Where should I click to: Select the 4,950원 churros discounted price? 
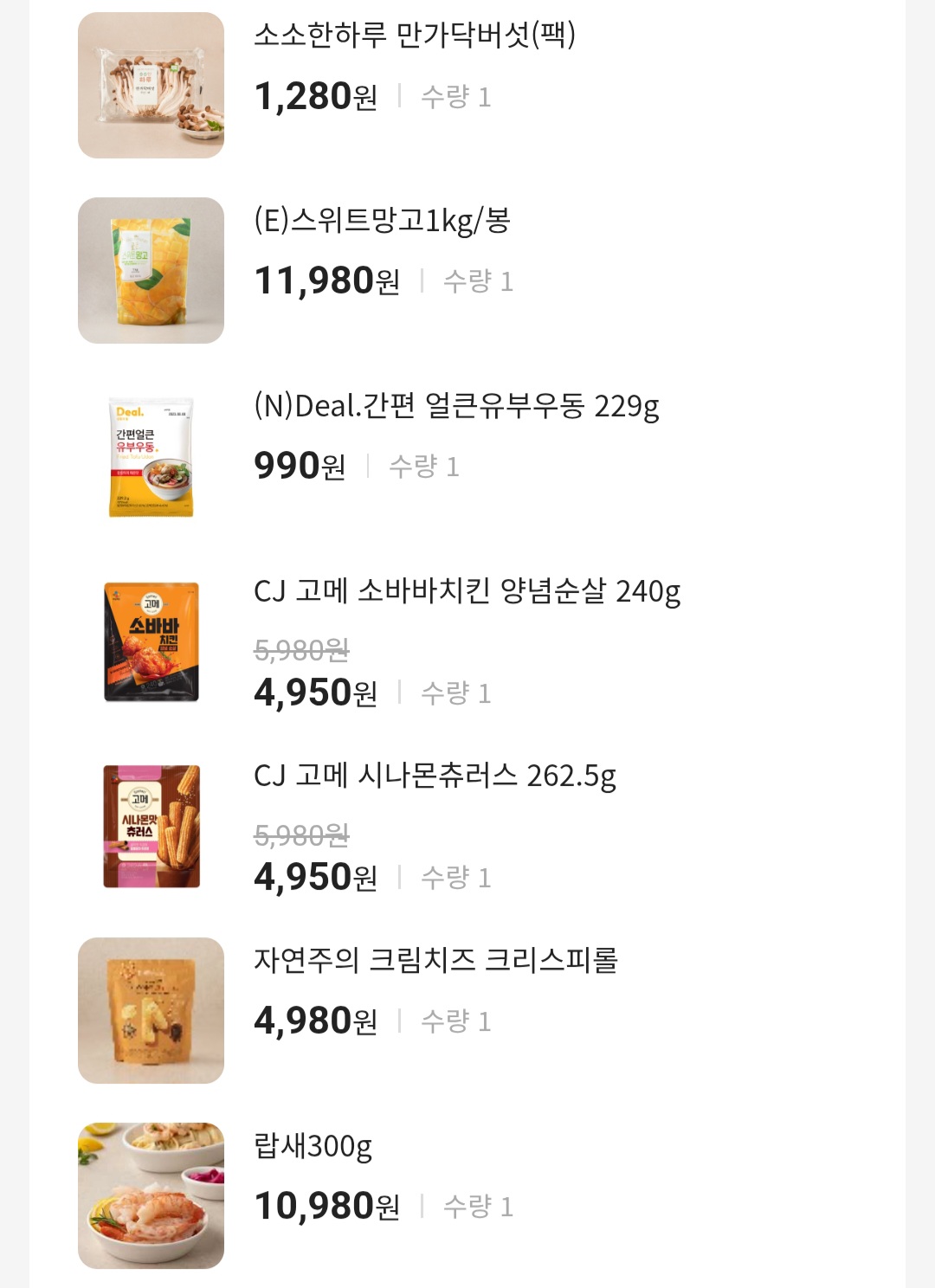314,875
